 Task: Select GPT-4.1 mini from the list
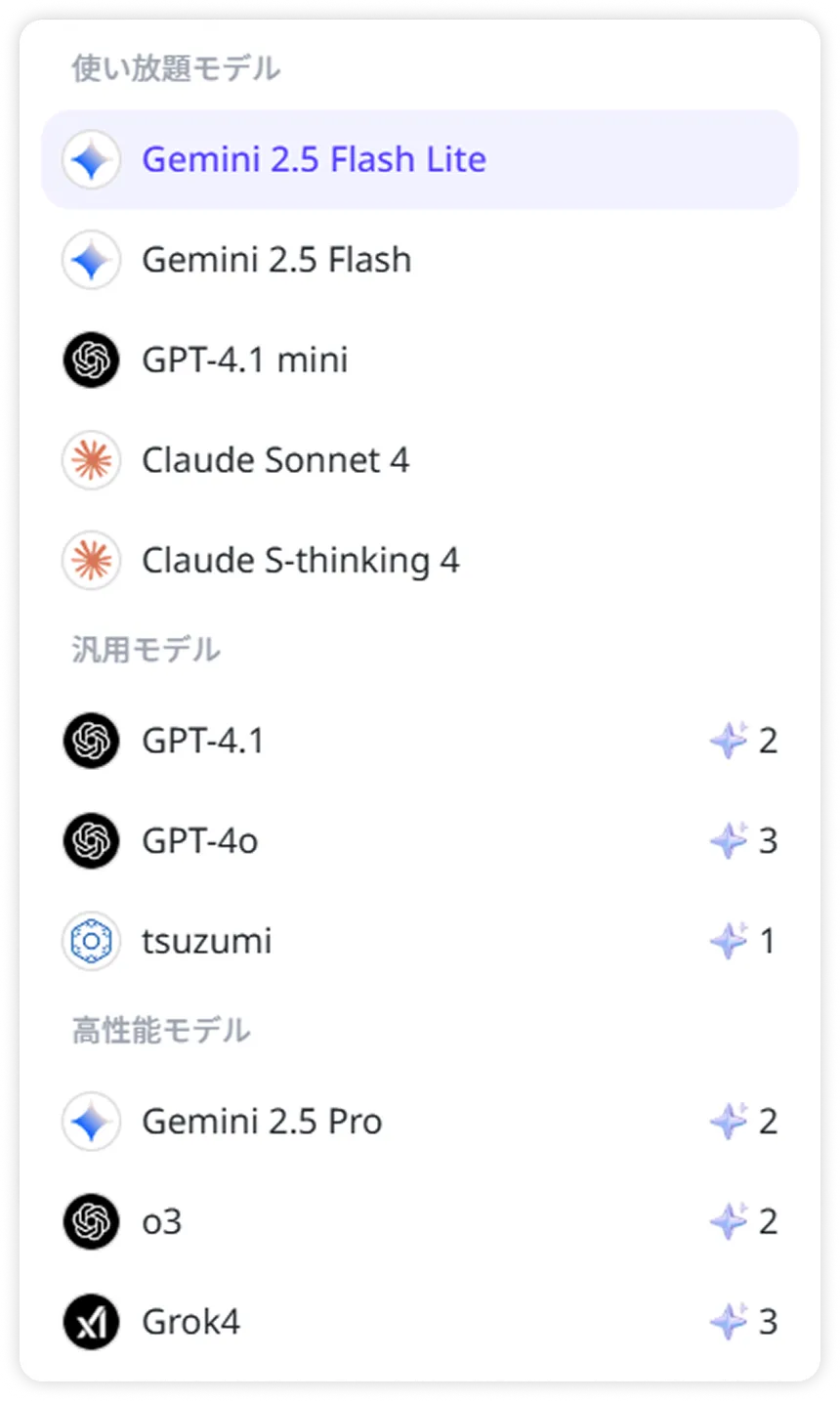(x=245, y=360)
